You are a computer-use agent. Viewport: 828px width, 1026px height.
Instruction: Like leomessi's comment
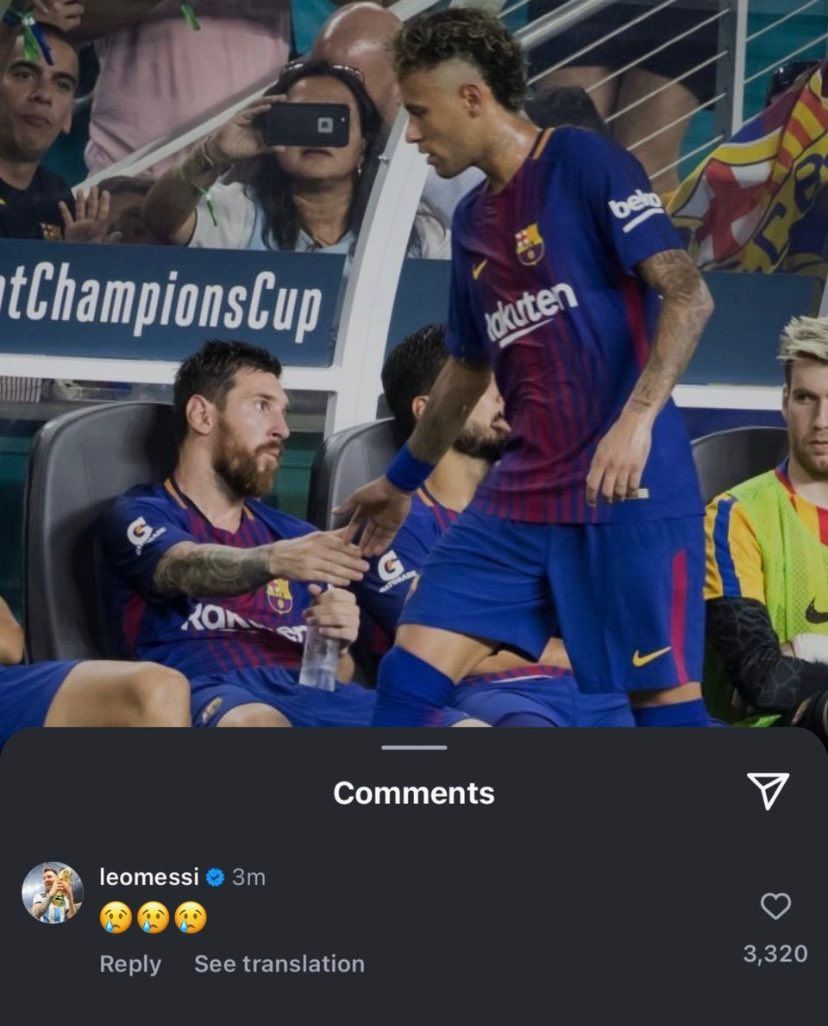point(775,906)
